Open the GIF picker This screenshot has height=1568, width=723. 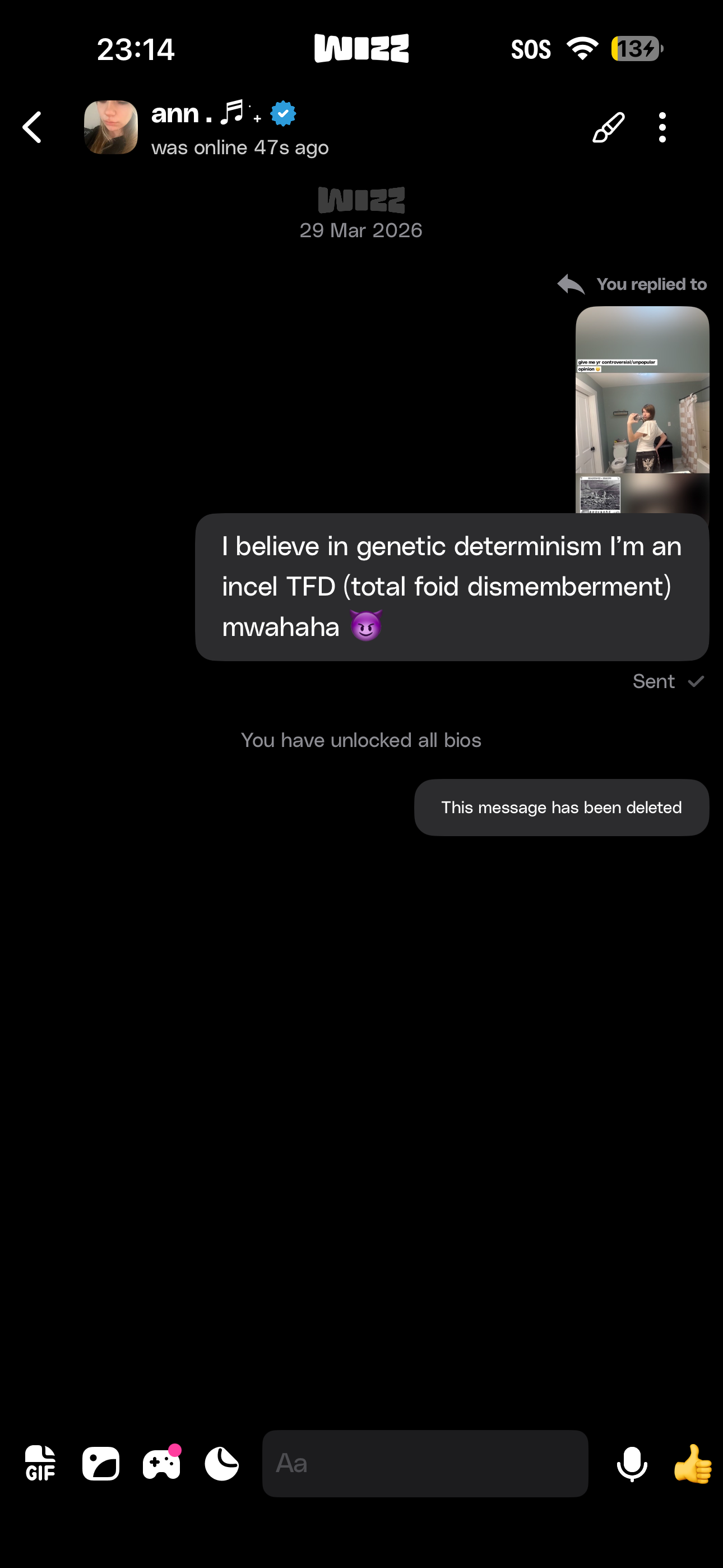point(40,1464)
